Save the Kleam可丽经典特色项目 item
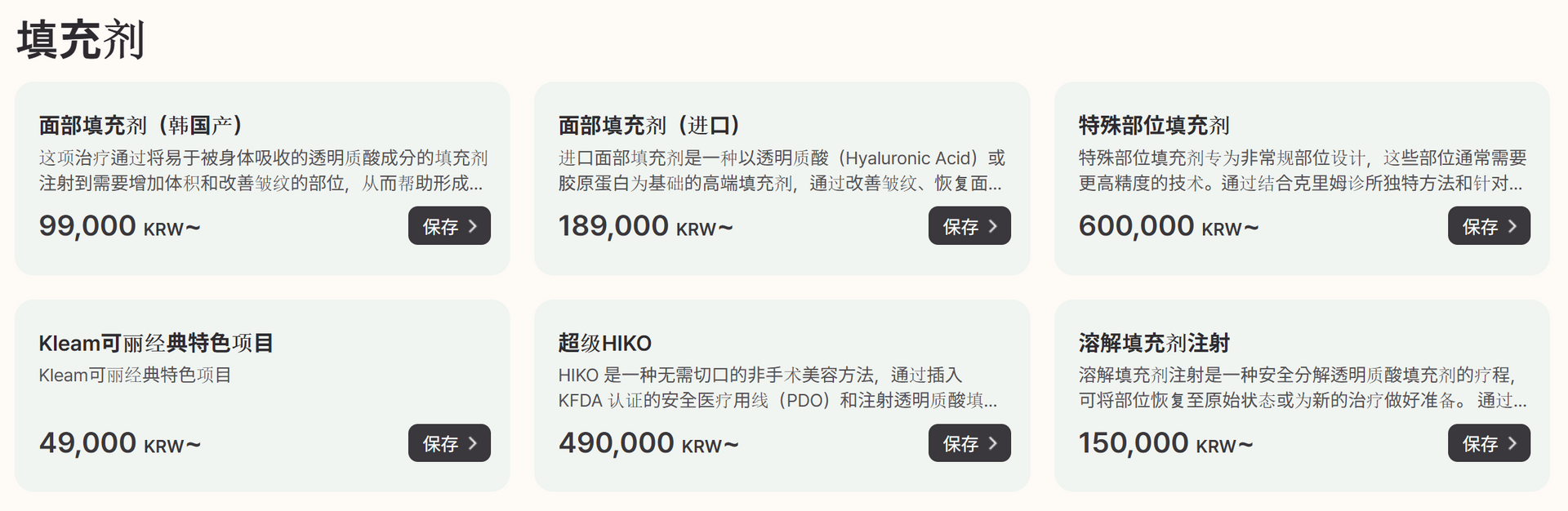1568x511 pixels. point(449,443)
